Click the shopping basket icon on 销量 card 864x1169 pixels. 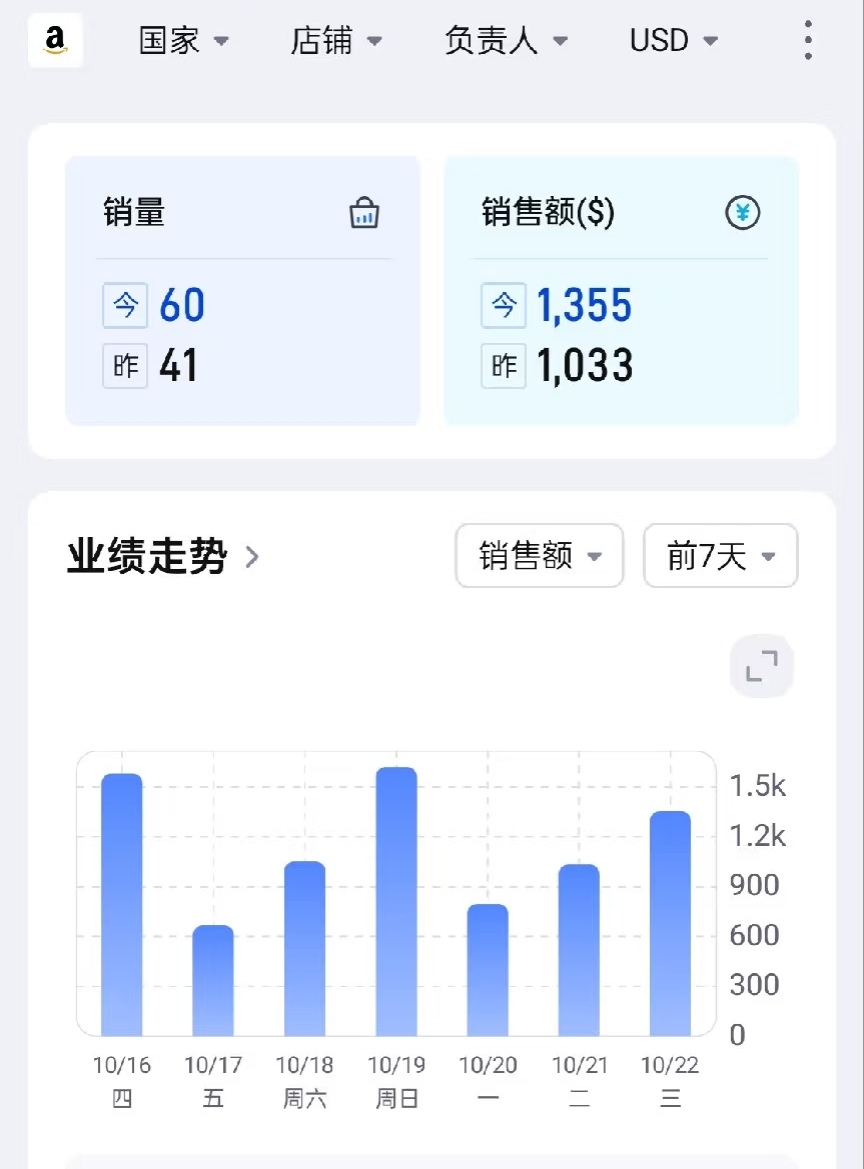pyautogui.click(x=366, y=212)
